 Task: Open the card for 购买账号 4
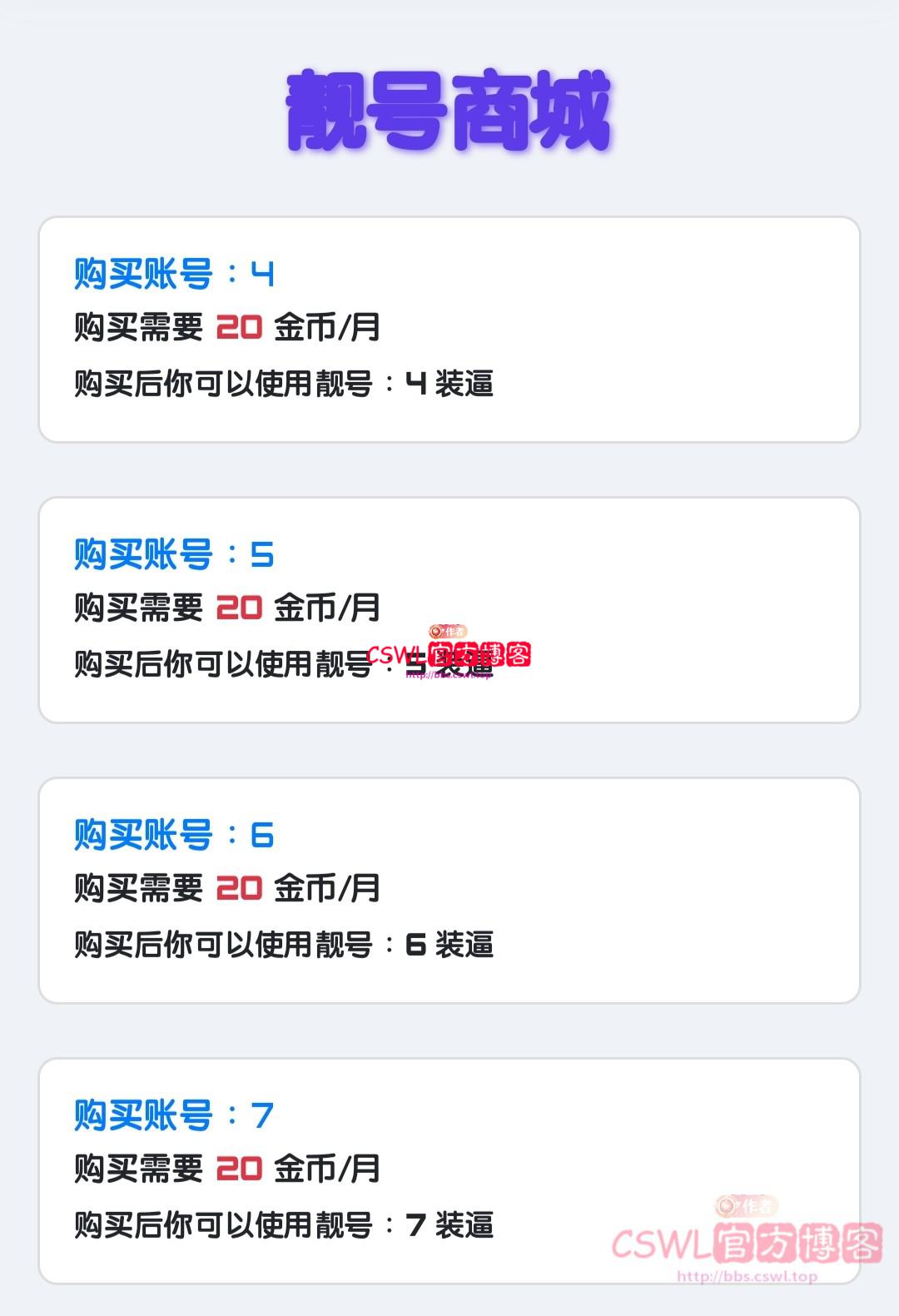(449, 330)
